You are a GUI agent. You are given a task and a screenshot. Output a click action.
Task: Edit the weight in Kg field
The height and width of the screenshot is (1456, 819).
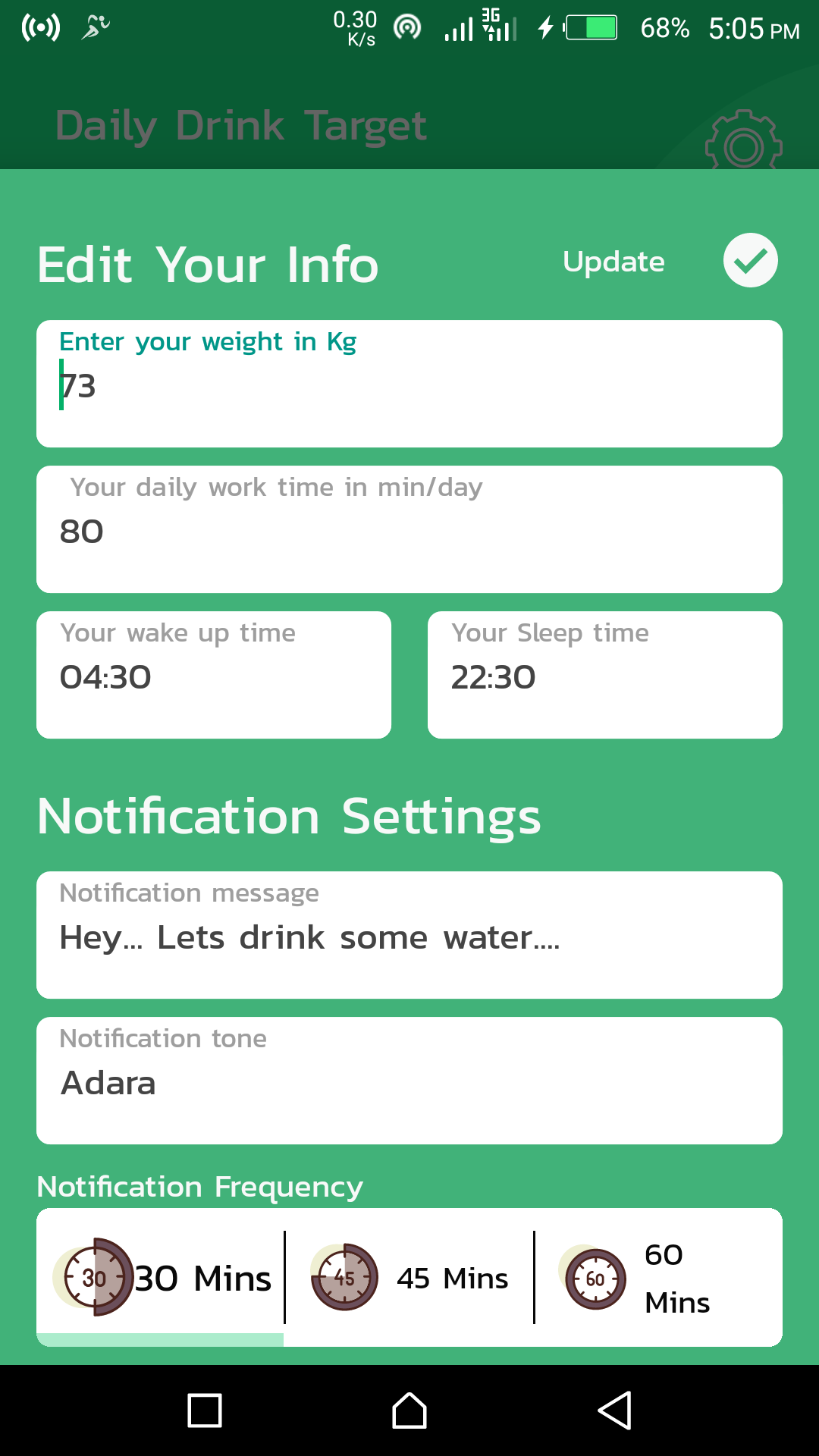click(409, 384)
